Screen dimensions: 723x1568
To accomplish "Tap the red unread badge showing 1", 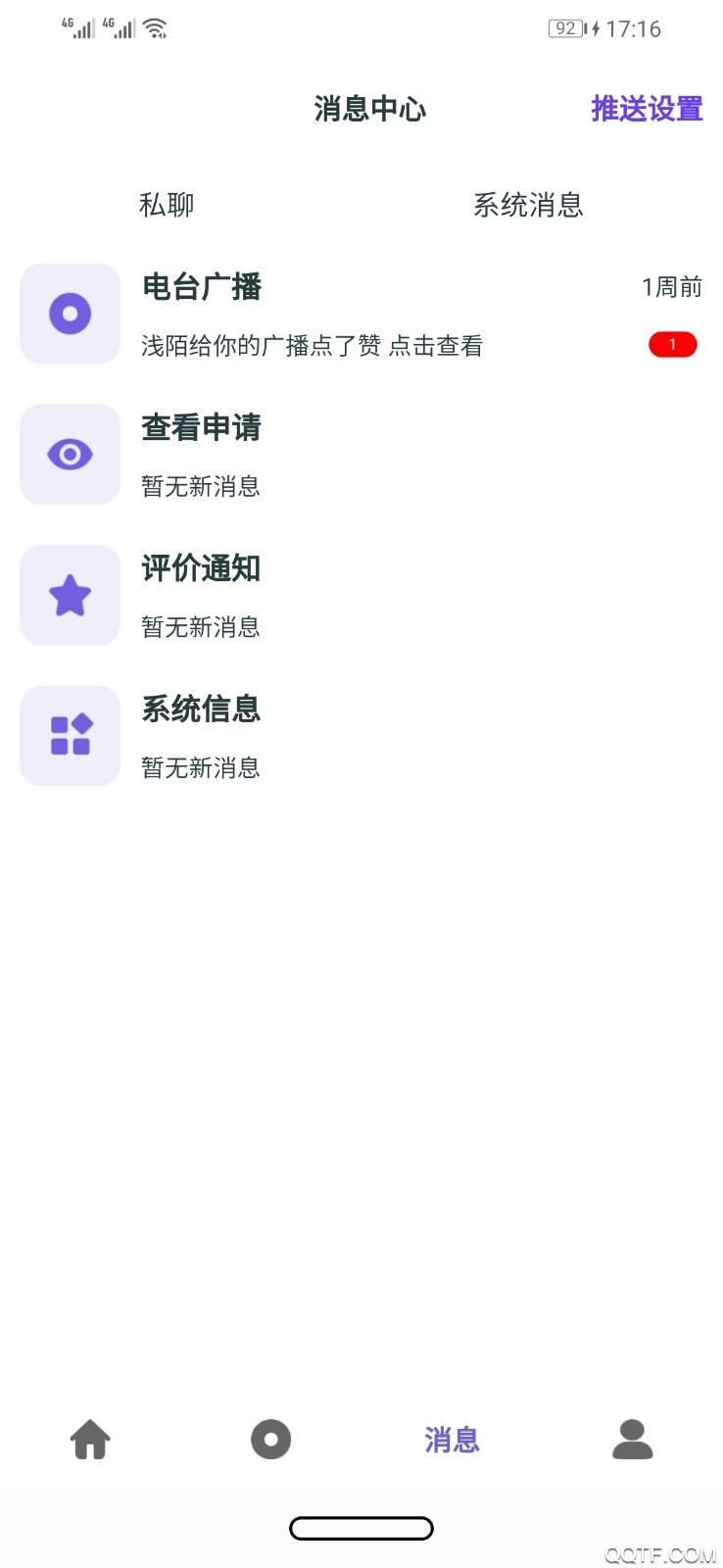I will (672, 344).
